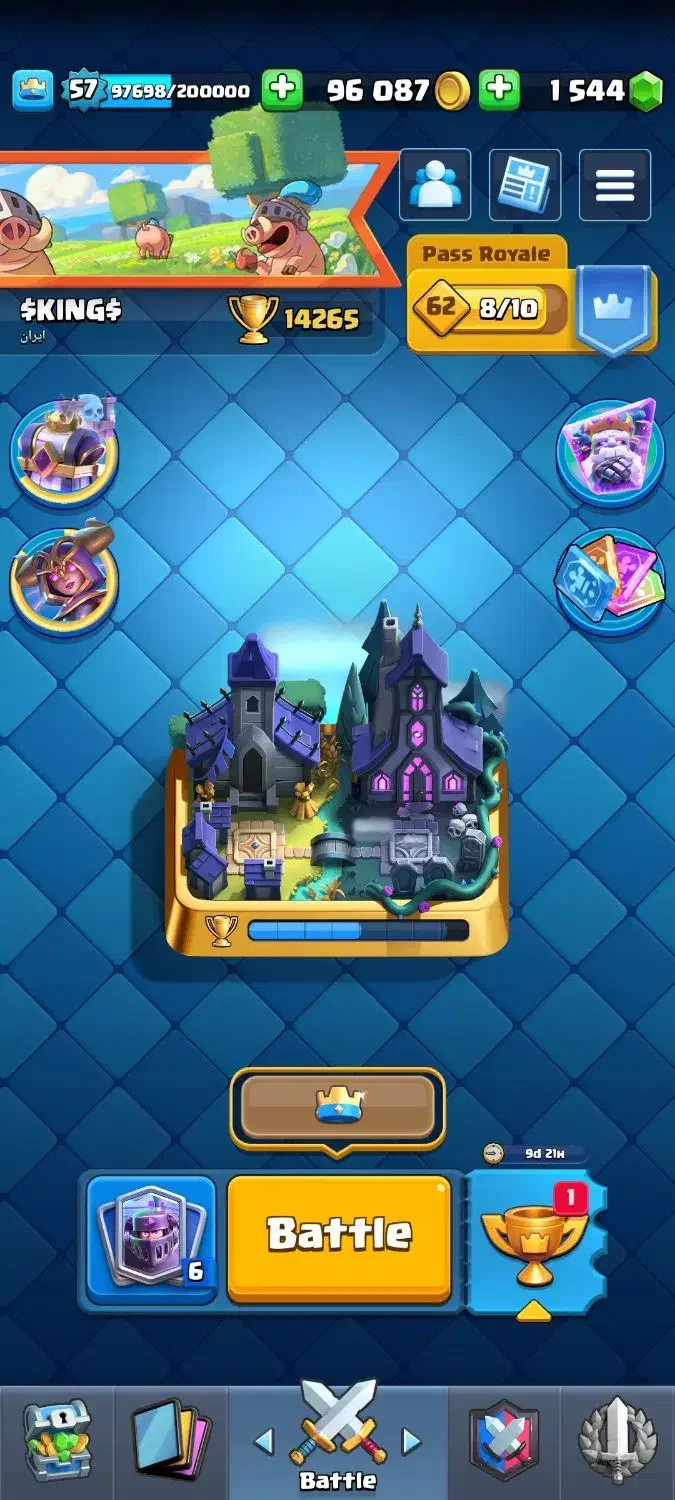Viewport: 675px width, 1500px height.
Task: Open the $KING$ player profile
Action: pos(72,311)
